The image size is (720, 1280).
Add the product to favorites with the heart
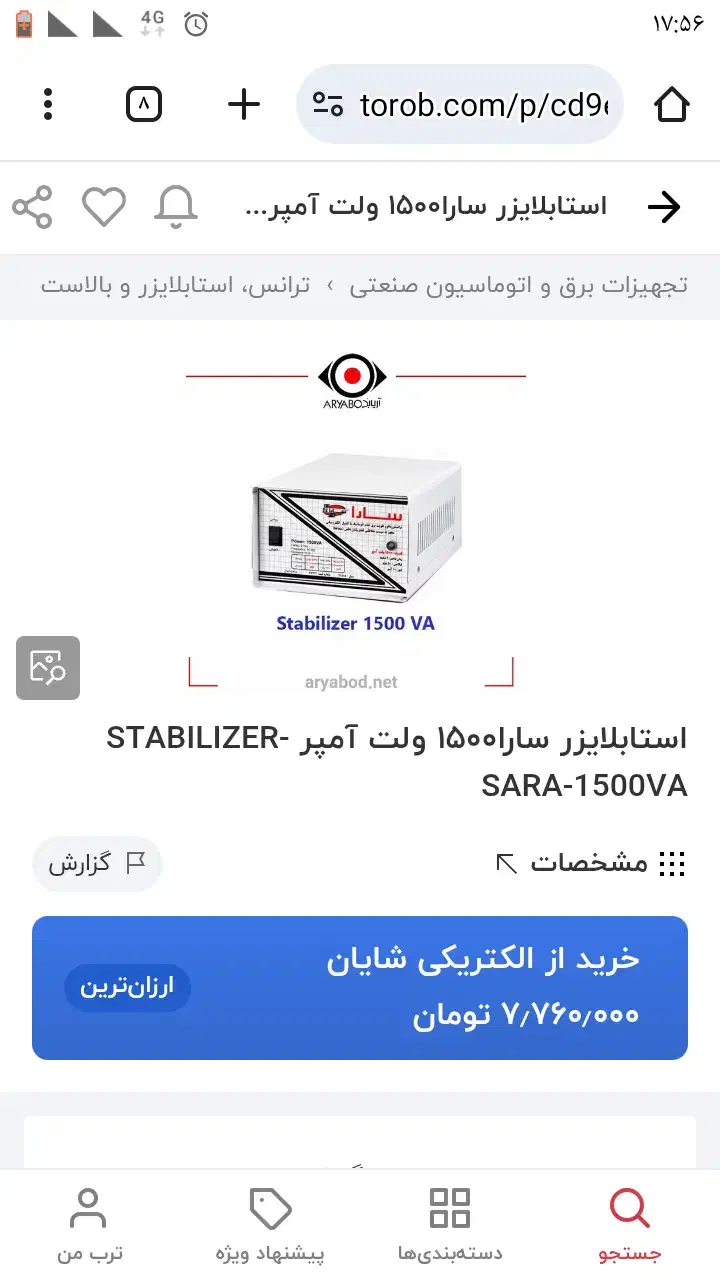click(x=104, y=207)
